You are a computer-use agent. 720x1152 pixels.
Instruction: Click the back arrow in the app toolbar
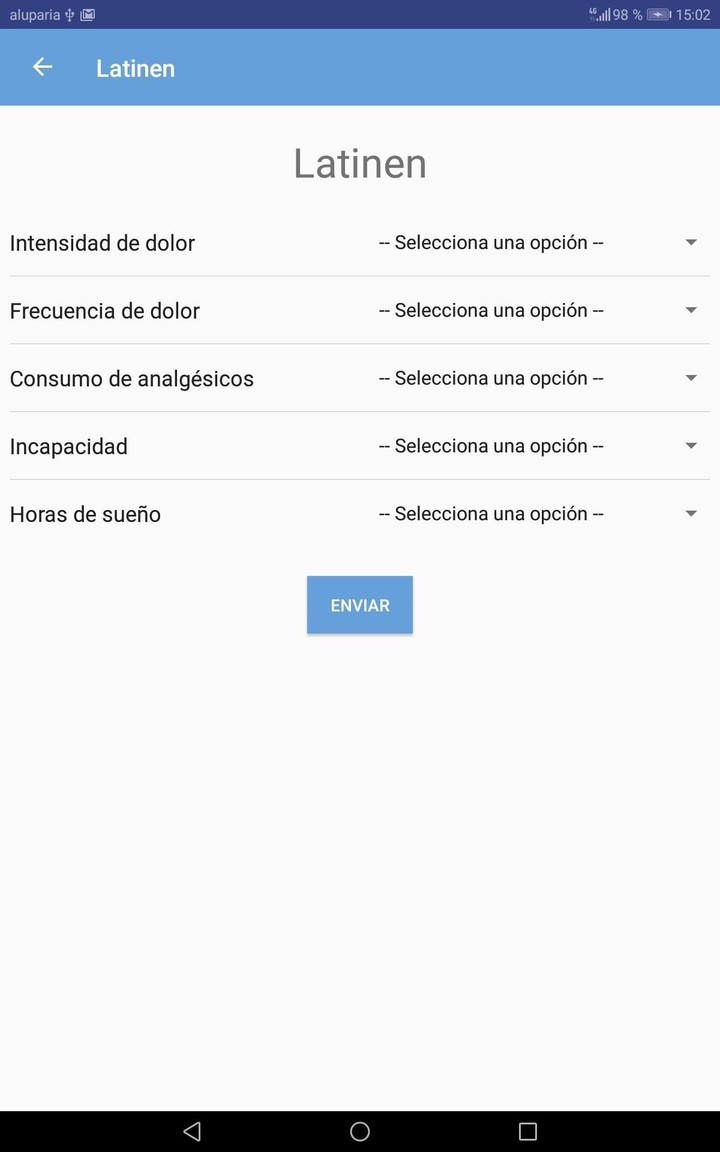click(41, 67)
